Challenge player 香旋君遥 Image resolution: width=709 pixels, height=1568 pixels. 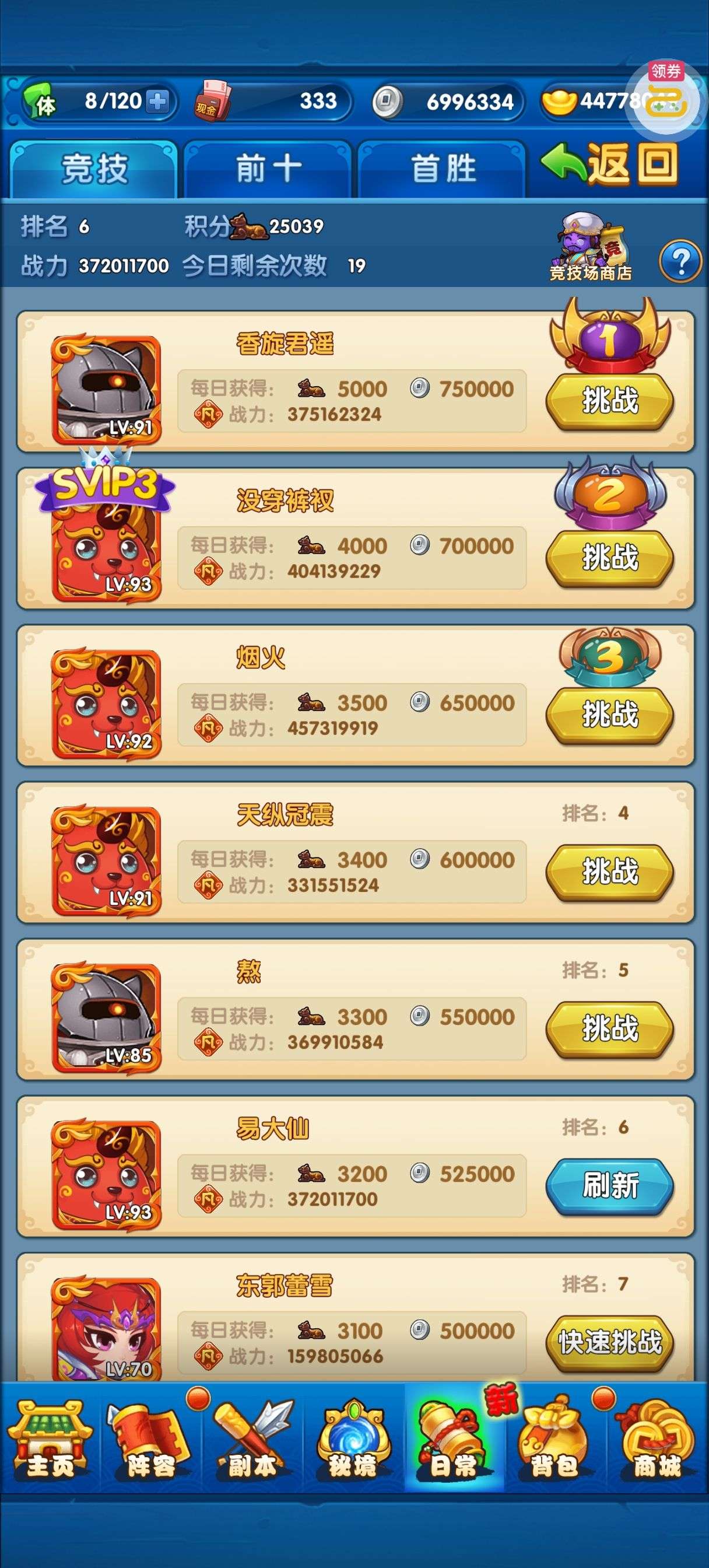[x=610, y=401]
